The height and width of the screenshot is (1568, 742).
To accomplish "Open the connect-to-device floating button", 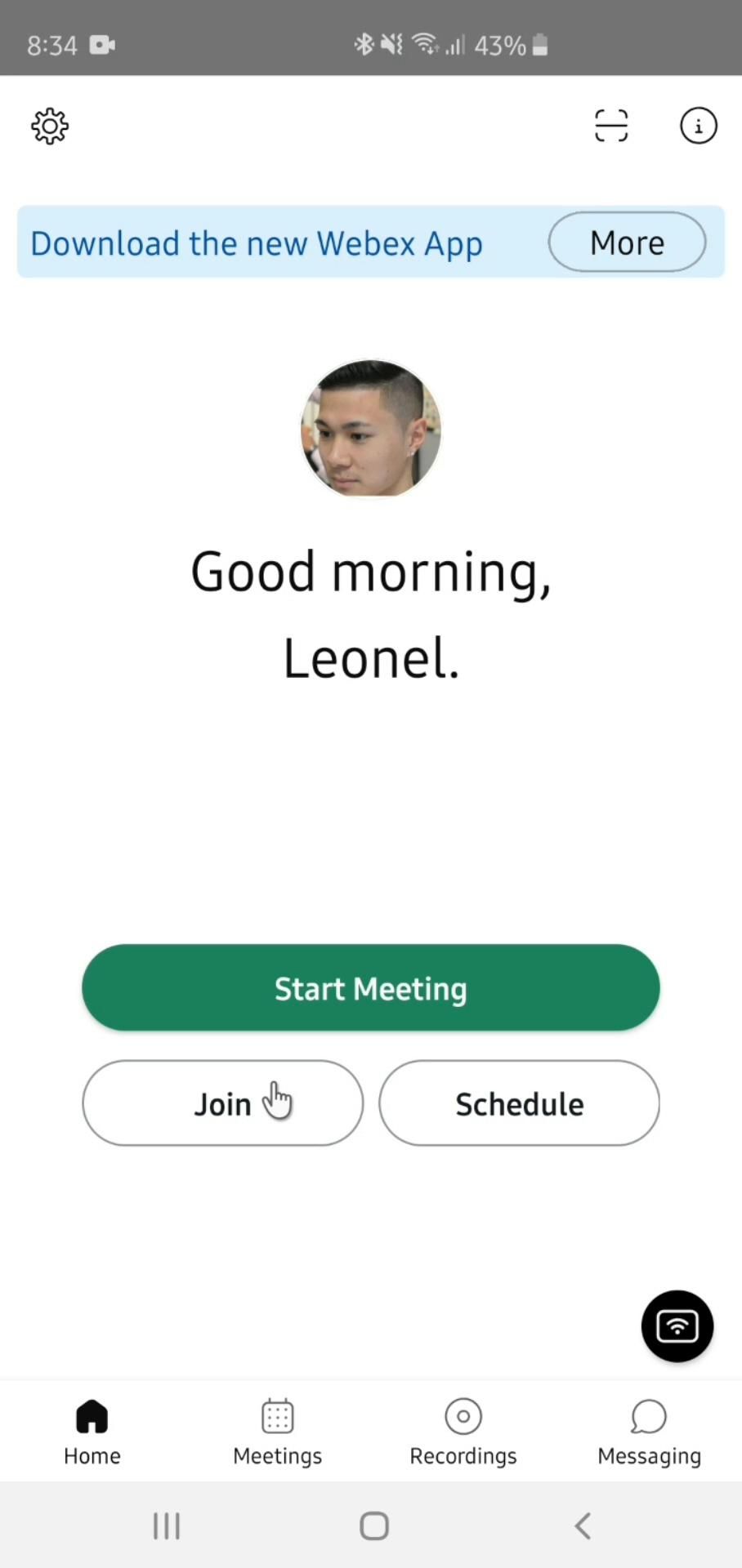I will [677, 1326].
